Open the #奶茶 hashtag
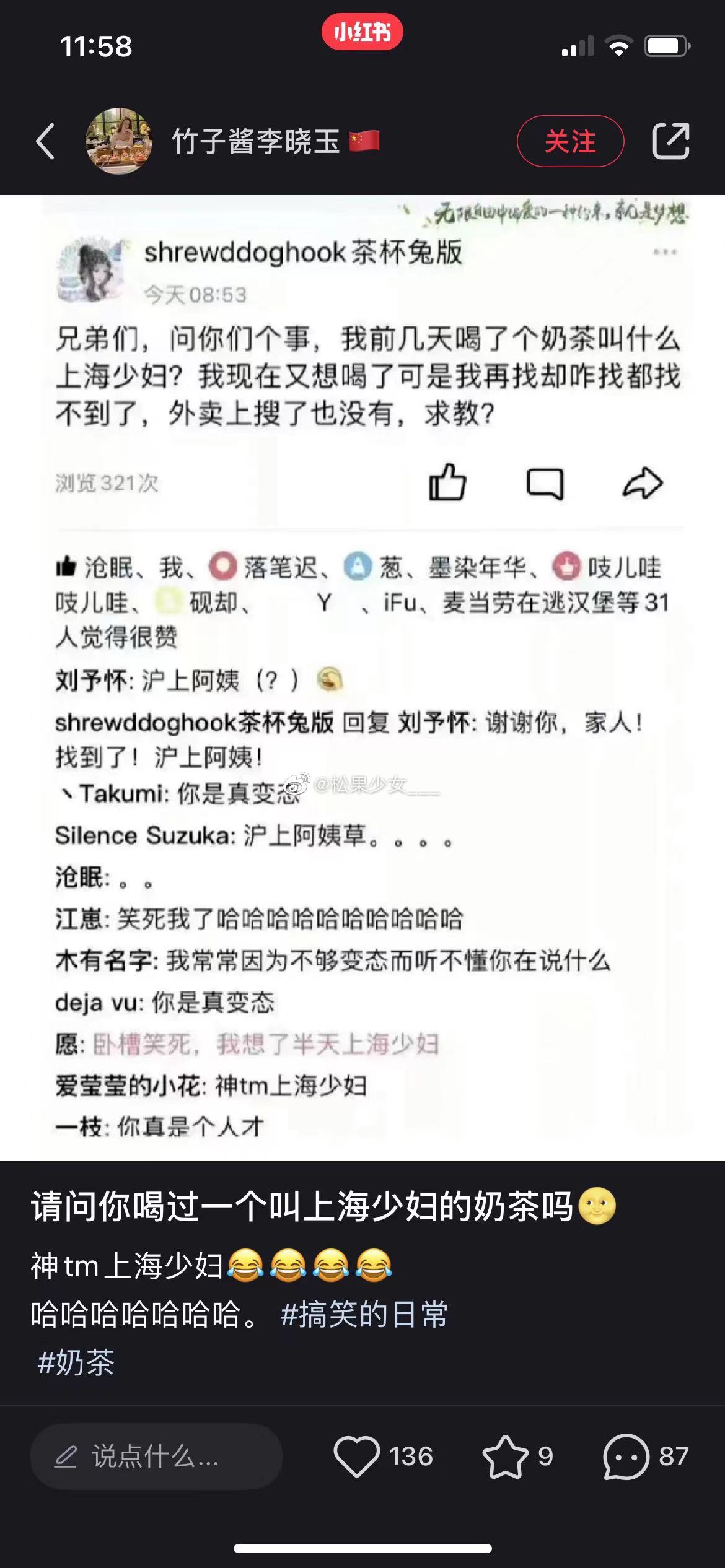 (x=76, y=1362)
